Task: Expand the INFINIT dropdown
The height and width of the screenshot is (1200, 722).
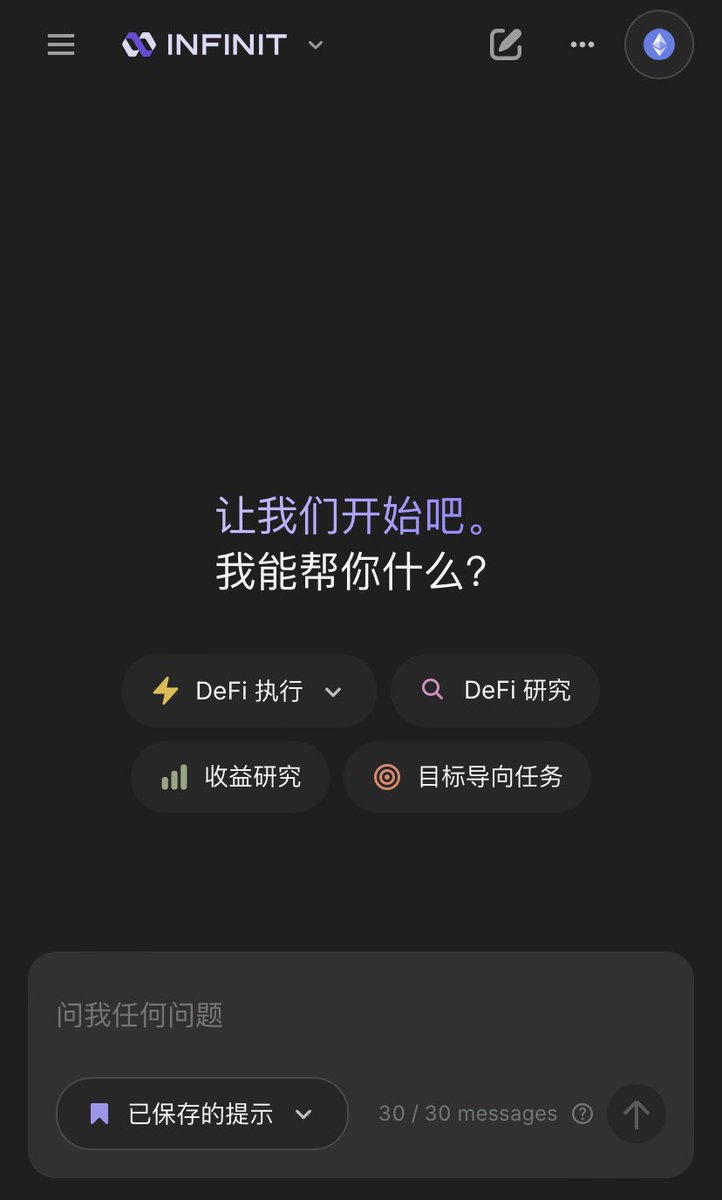Action: [x=315, y=45]
